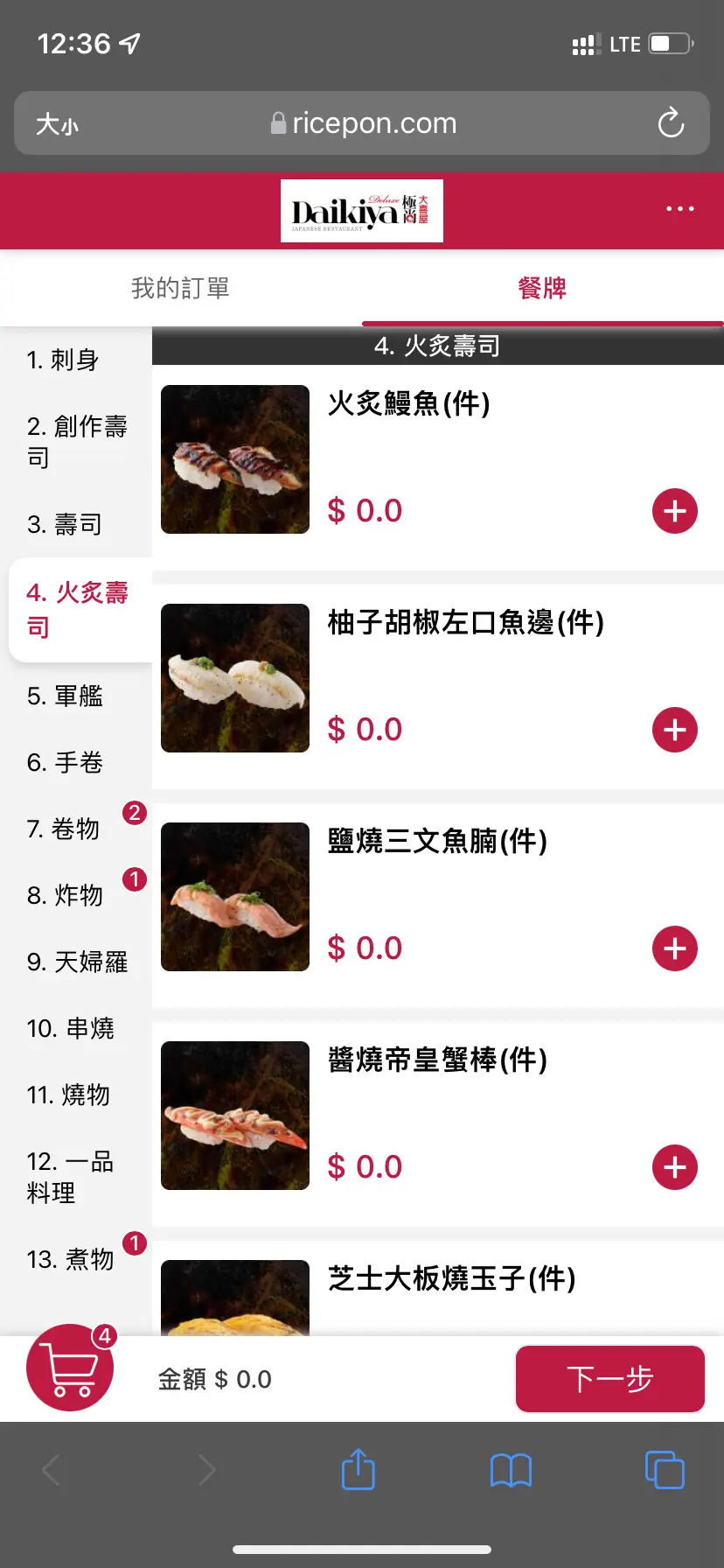This screenshot has width=724, height=1568.
Task: Show the 7. 卷物 category
Action: [64, 829]
